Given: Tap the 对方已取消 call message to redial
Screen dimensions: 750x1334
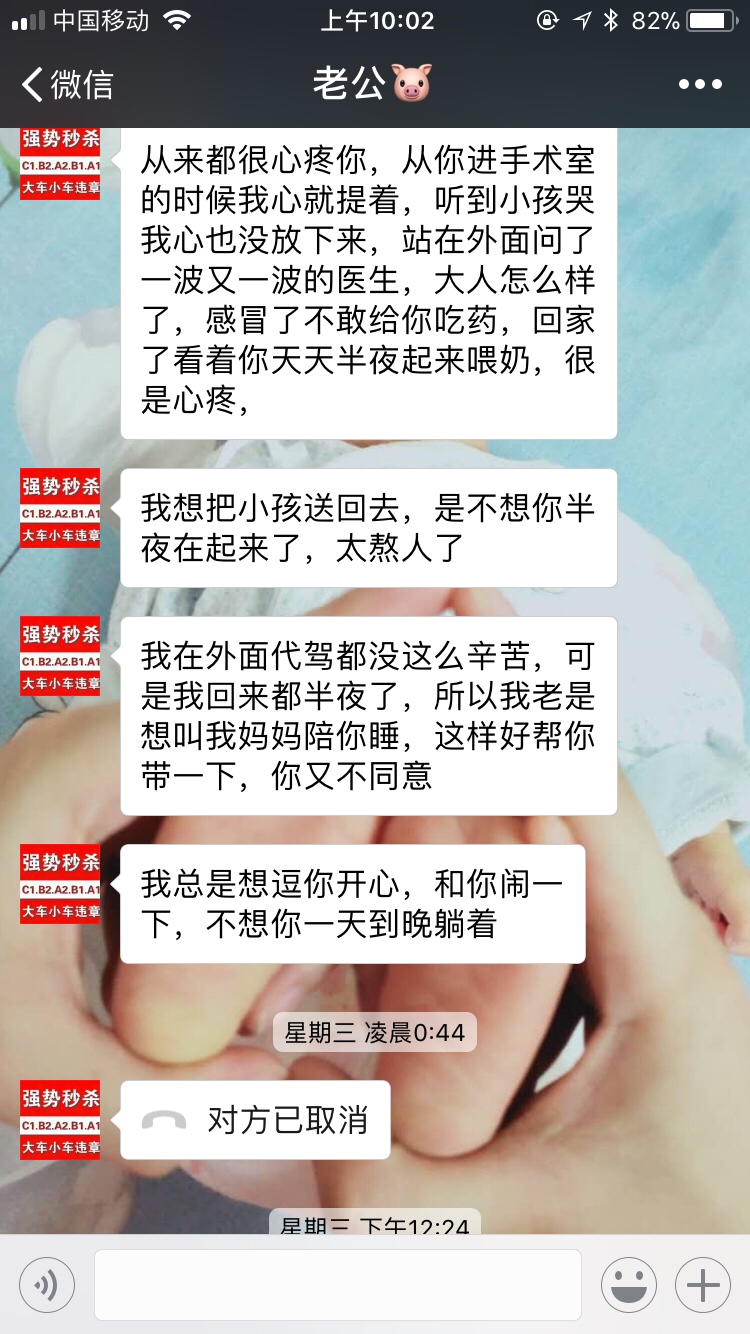Looking at the screenshot, I should [255, 1120].
